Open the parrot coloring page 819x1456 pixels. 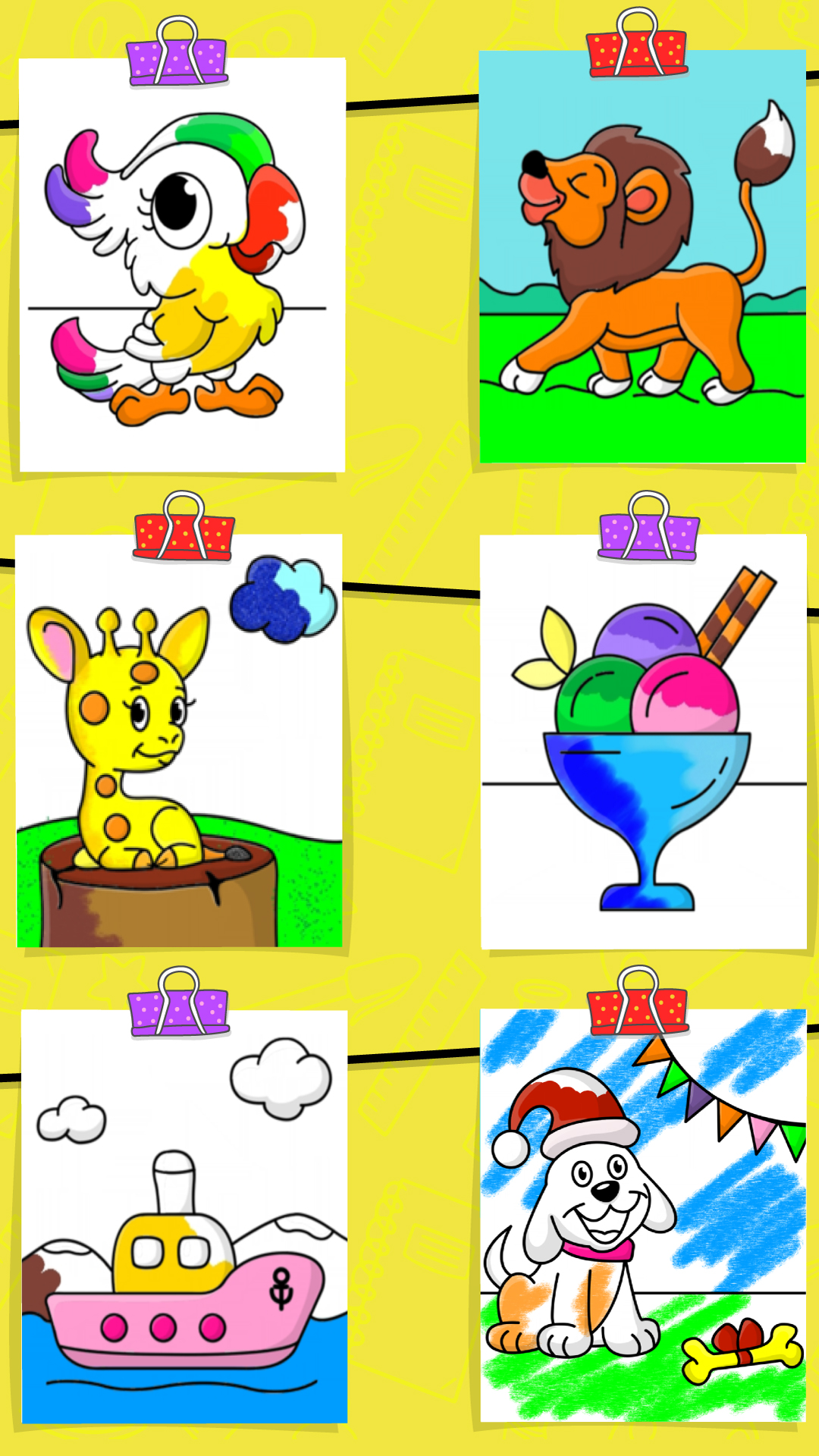coord(182,265)
